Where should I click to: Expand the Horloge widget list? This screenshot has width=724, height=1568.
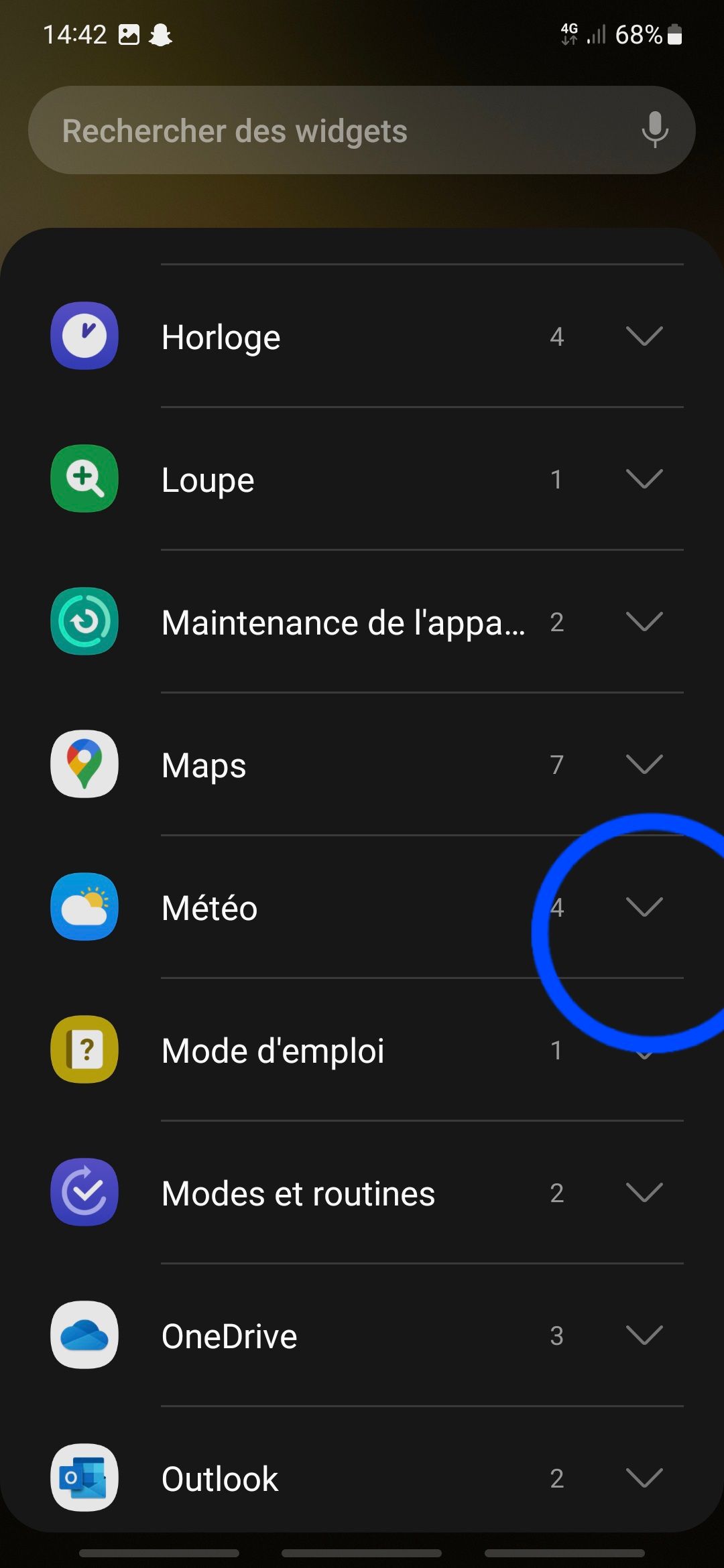(x=645, y=336)
